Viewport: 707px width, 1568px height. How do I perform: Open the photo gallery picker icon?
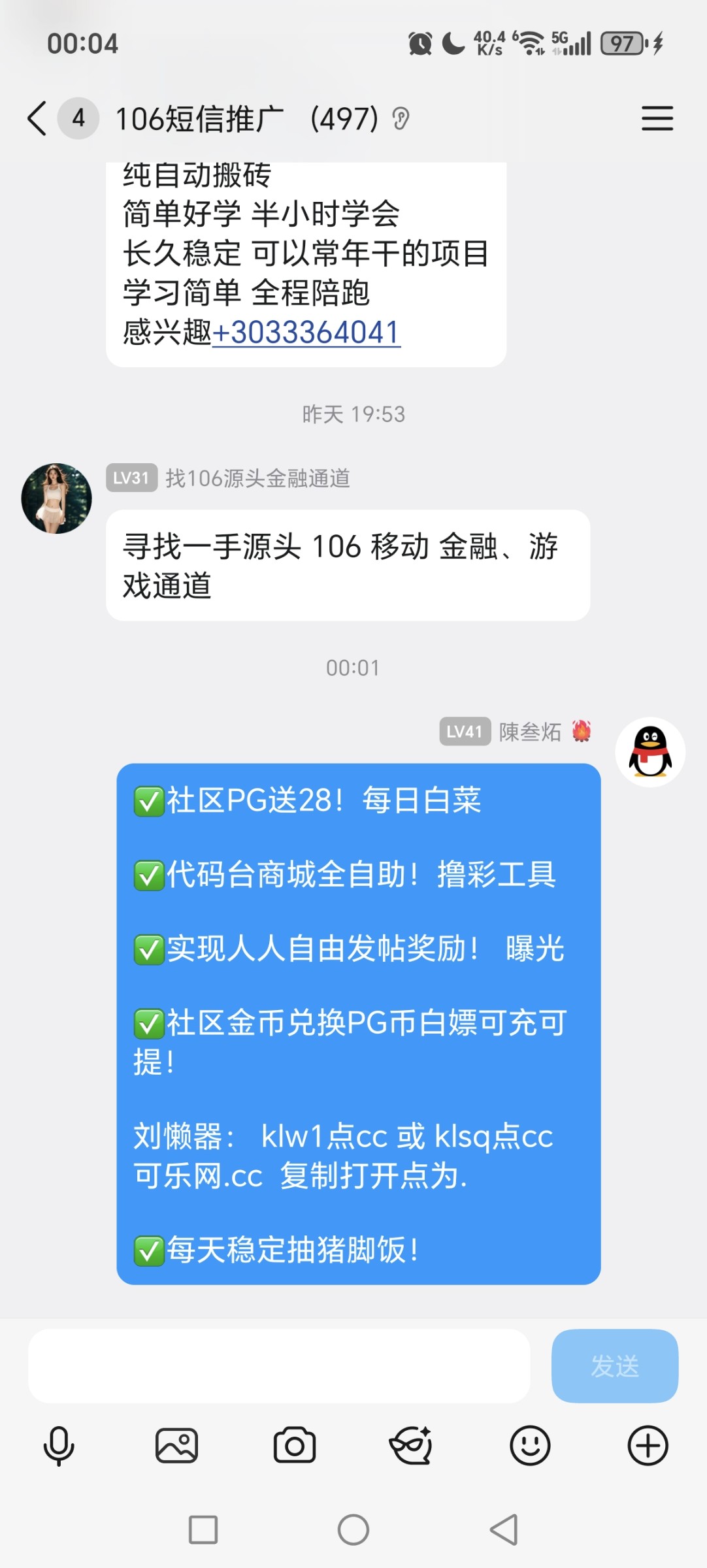[x=177, y=1445]
